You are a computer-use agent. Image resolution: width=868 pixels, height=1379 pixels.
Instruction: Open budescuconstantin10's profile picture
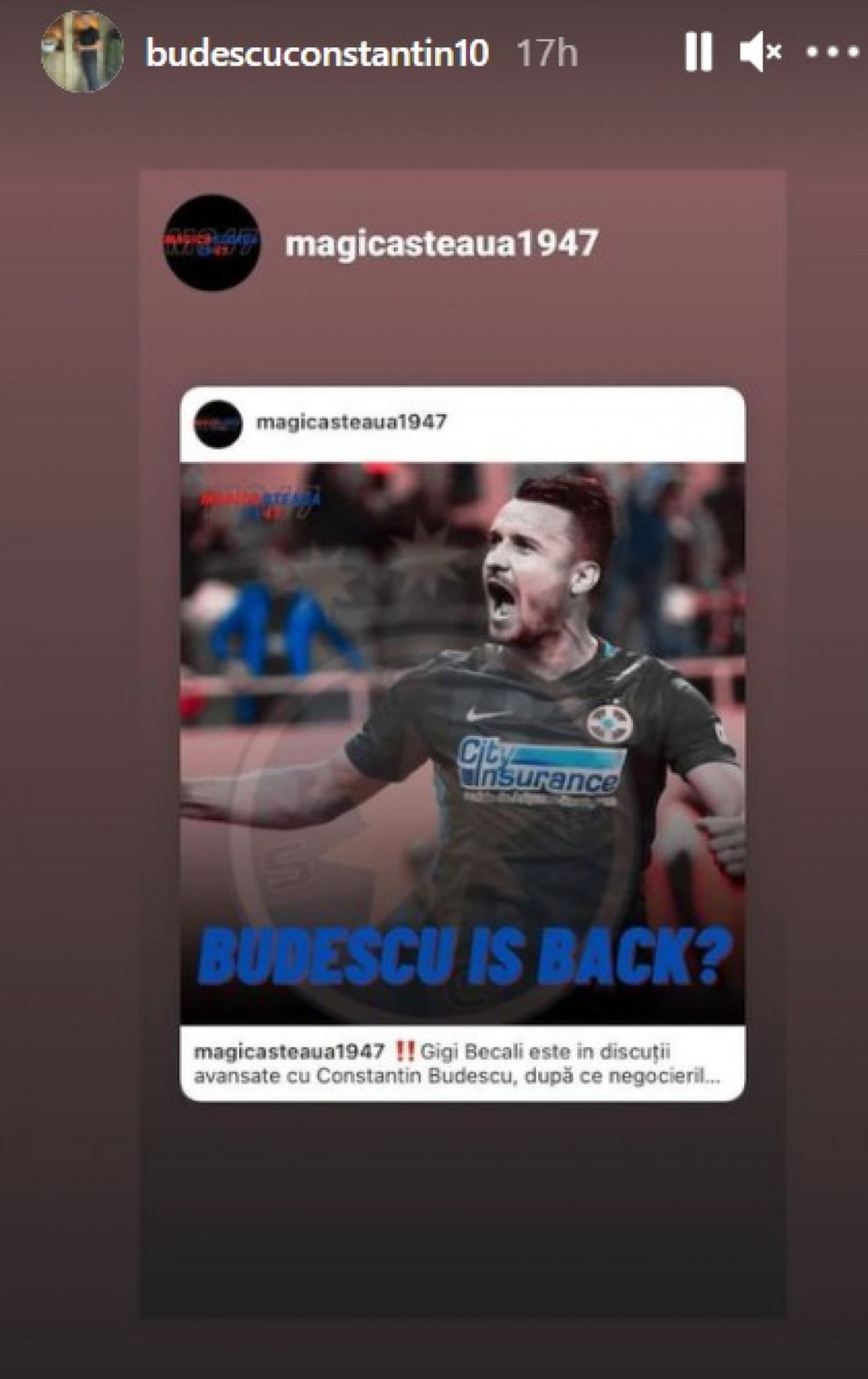point(81,52)
